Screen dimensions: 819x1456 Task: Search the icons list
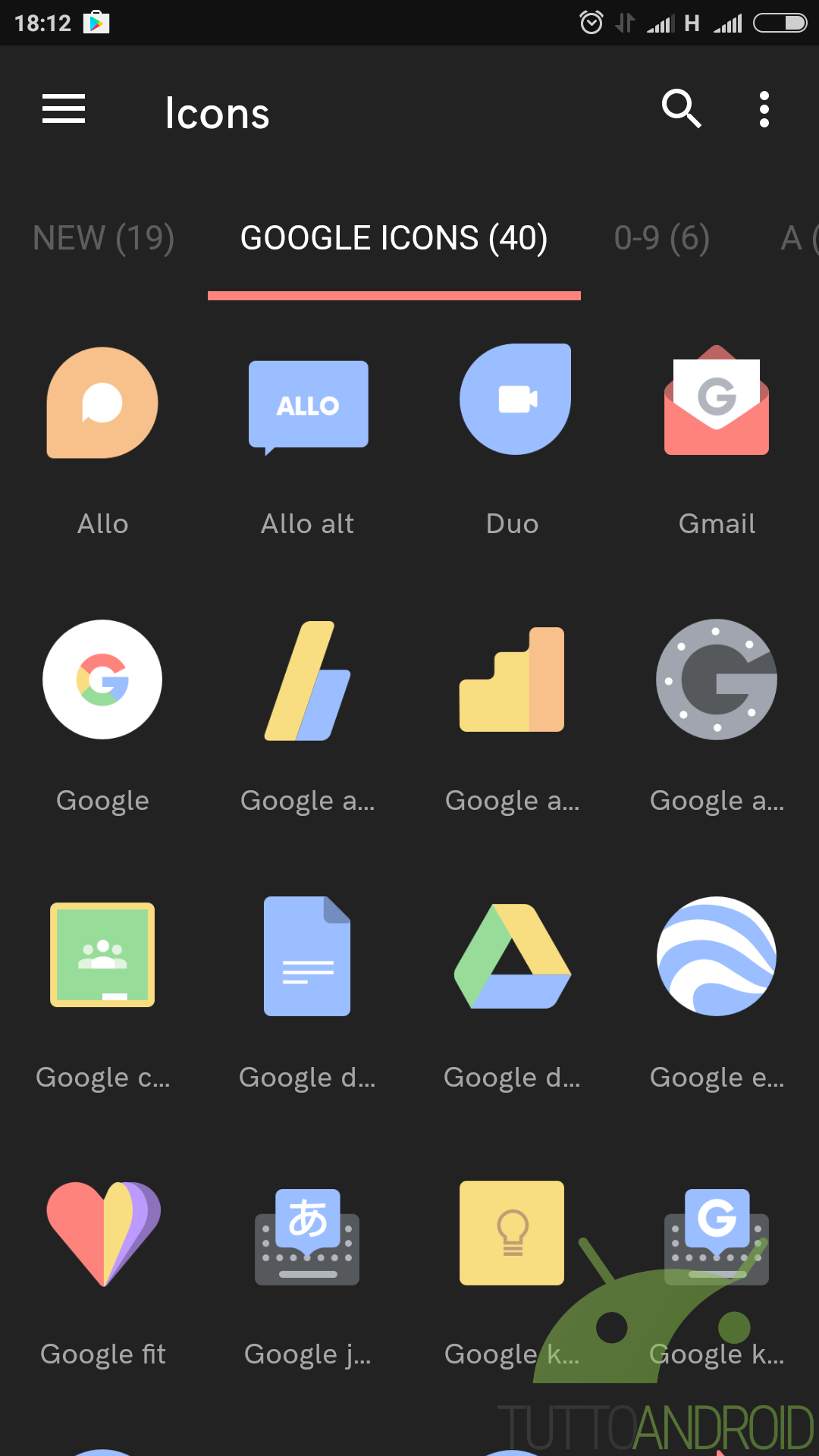pyautogui.click(x=681, y=109)
